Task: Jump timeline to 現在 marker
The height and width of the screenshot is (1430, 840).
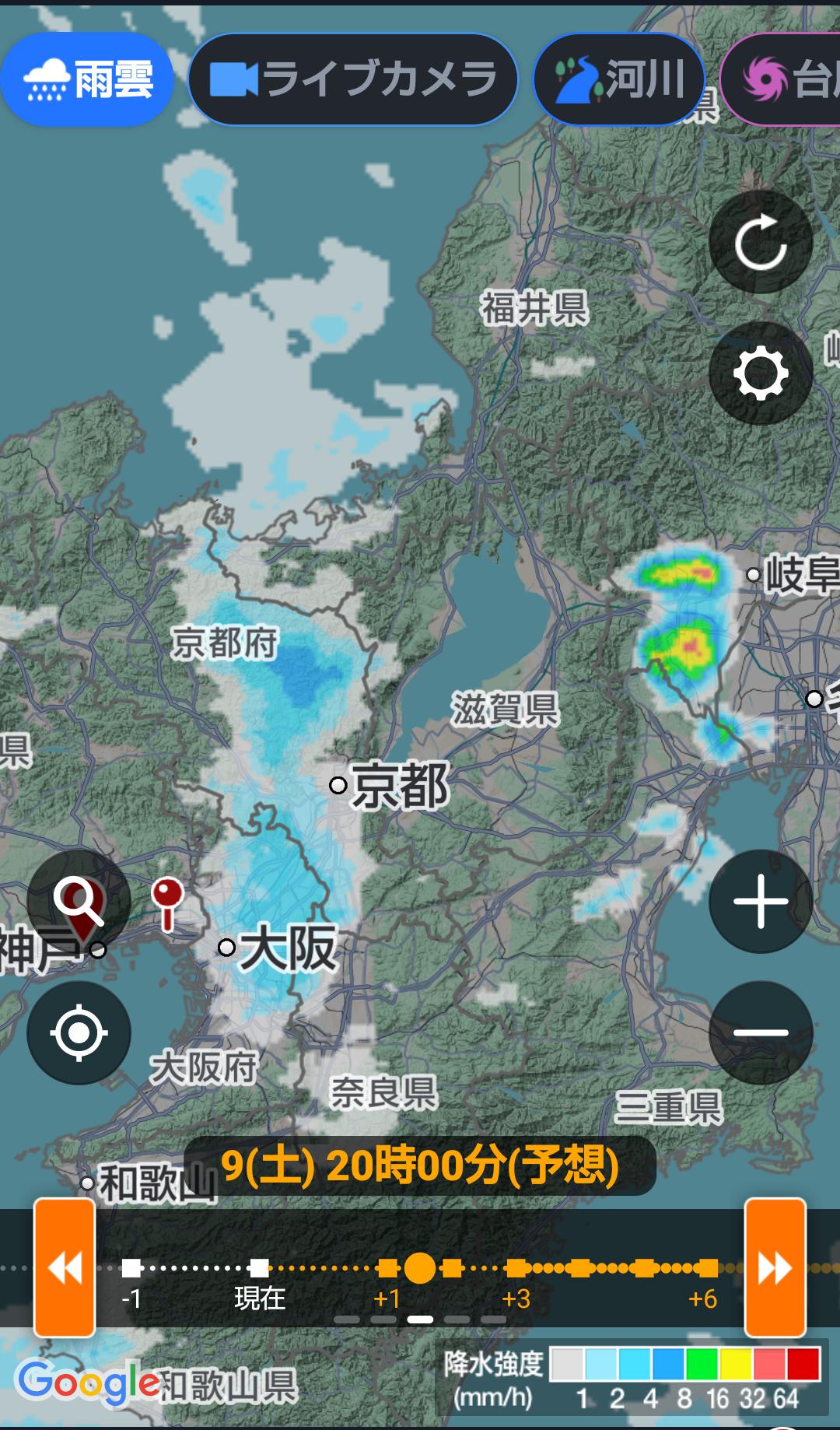Action: click(x=259, y=1268)
